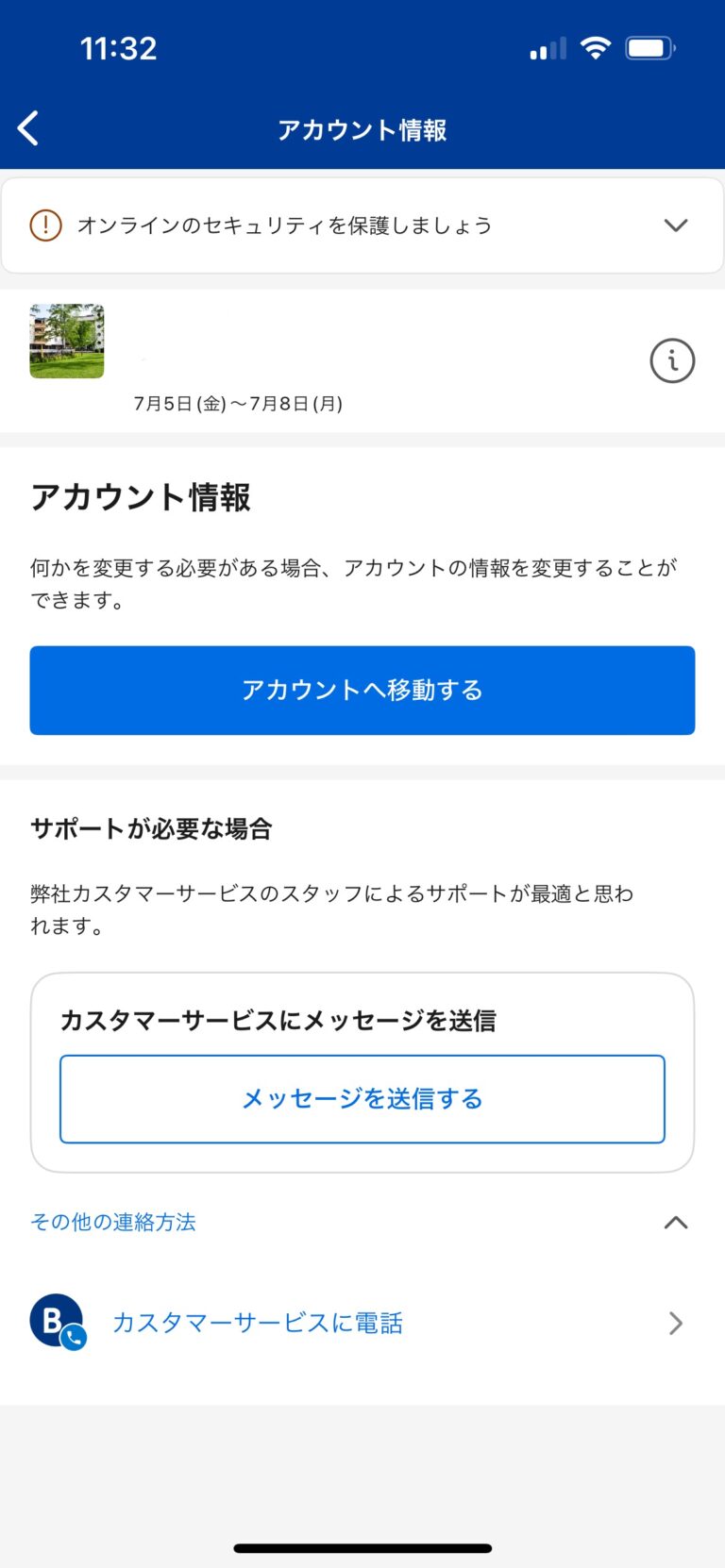725x1568 pixels.
Task: Click the cellular signal bars icon
Action: [544, 47]
